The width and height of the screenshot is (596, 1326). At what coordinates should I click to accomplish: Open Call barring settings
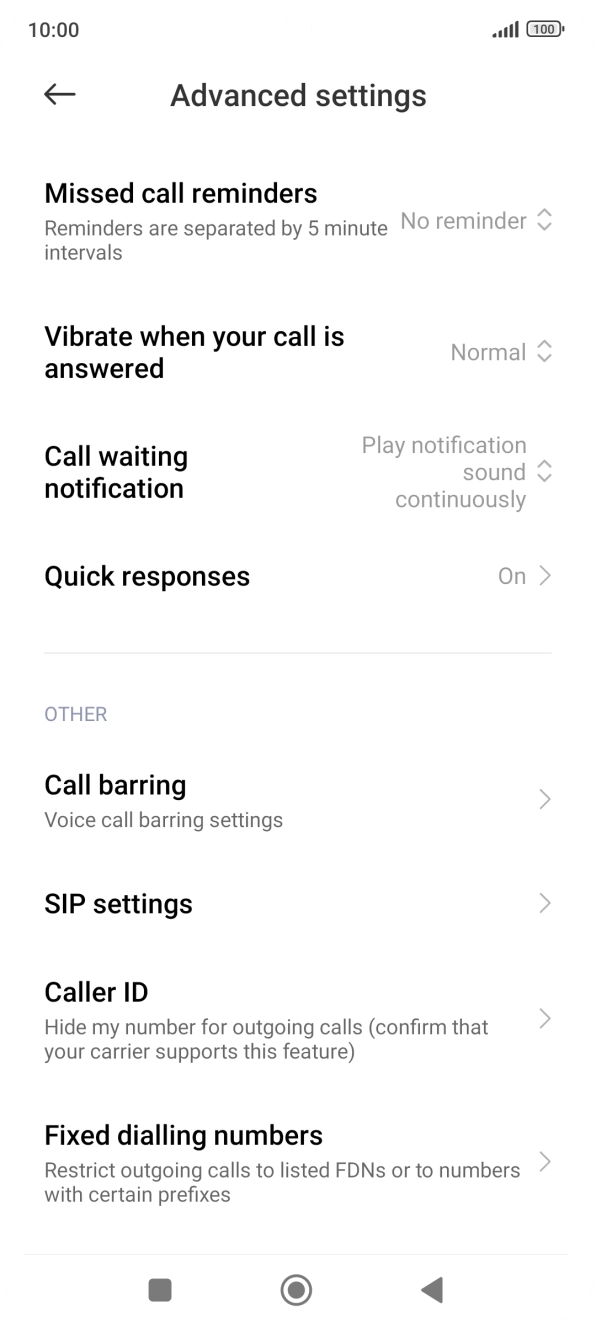(x=298, y=800)
